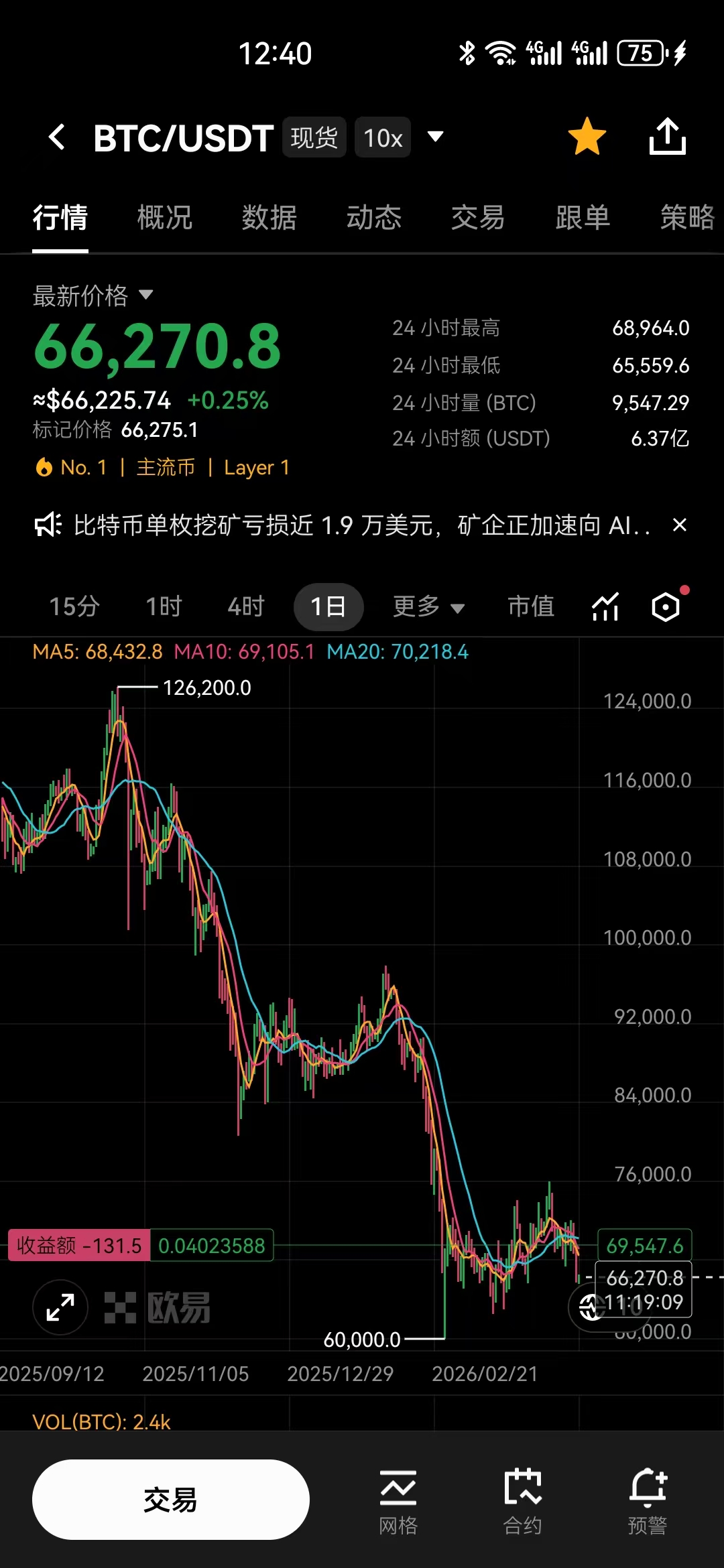The height and width of the screenshot is (1568, 724).
Task: Go back from the BTC/USDT page
Action: click(57, 137)
